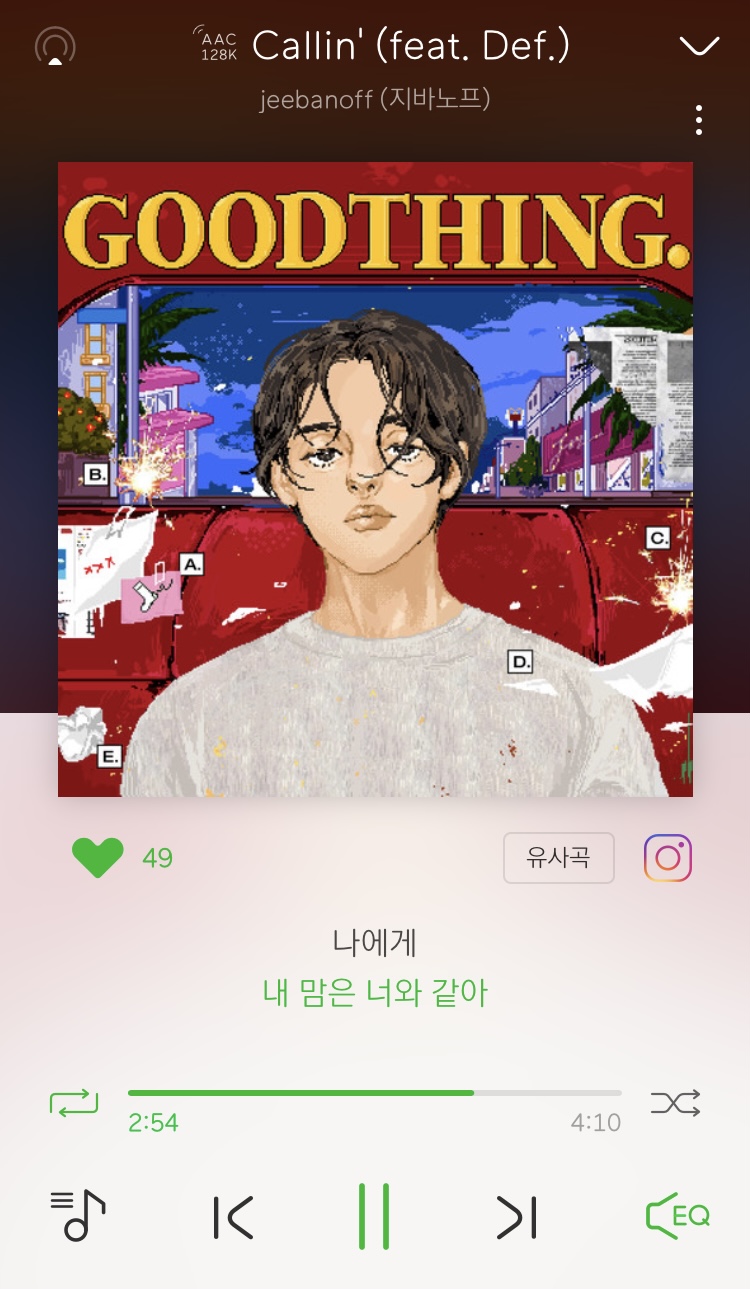Image resolution: width=750 pixels, height=1289 pixels.
Task: Enable shuffle playback
Action: pyautogui.click(x=675, y=1103)
